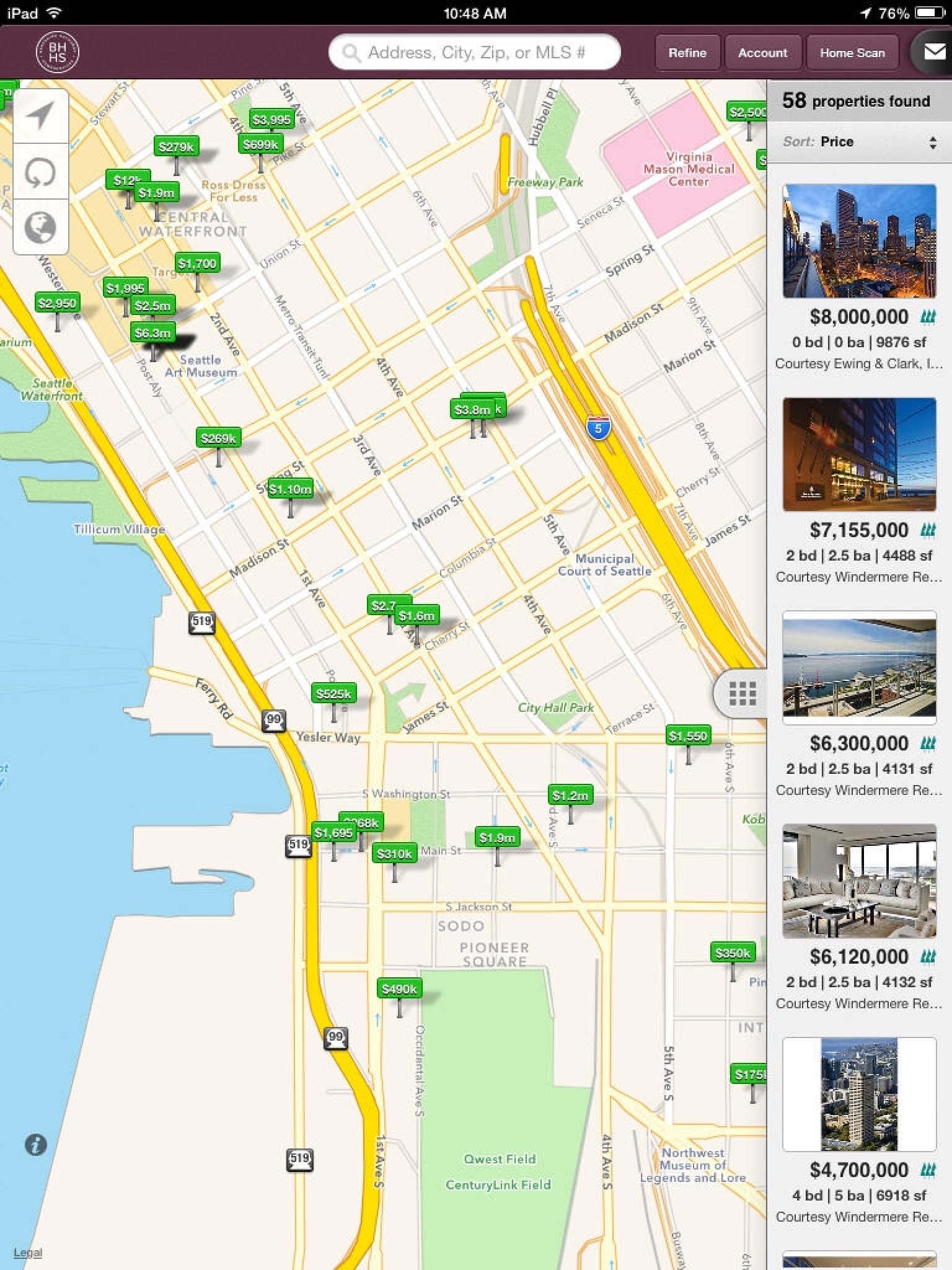The width and height of the screenshot is (952, 1270).
Task: Tap the globe map type icon
Action: pyautogui.click(x=40, y=227)
